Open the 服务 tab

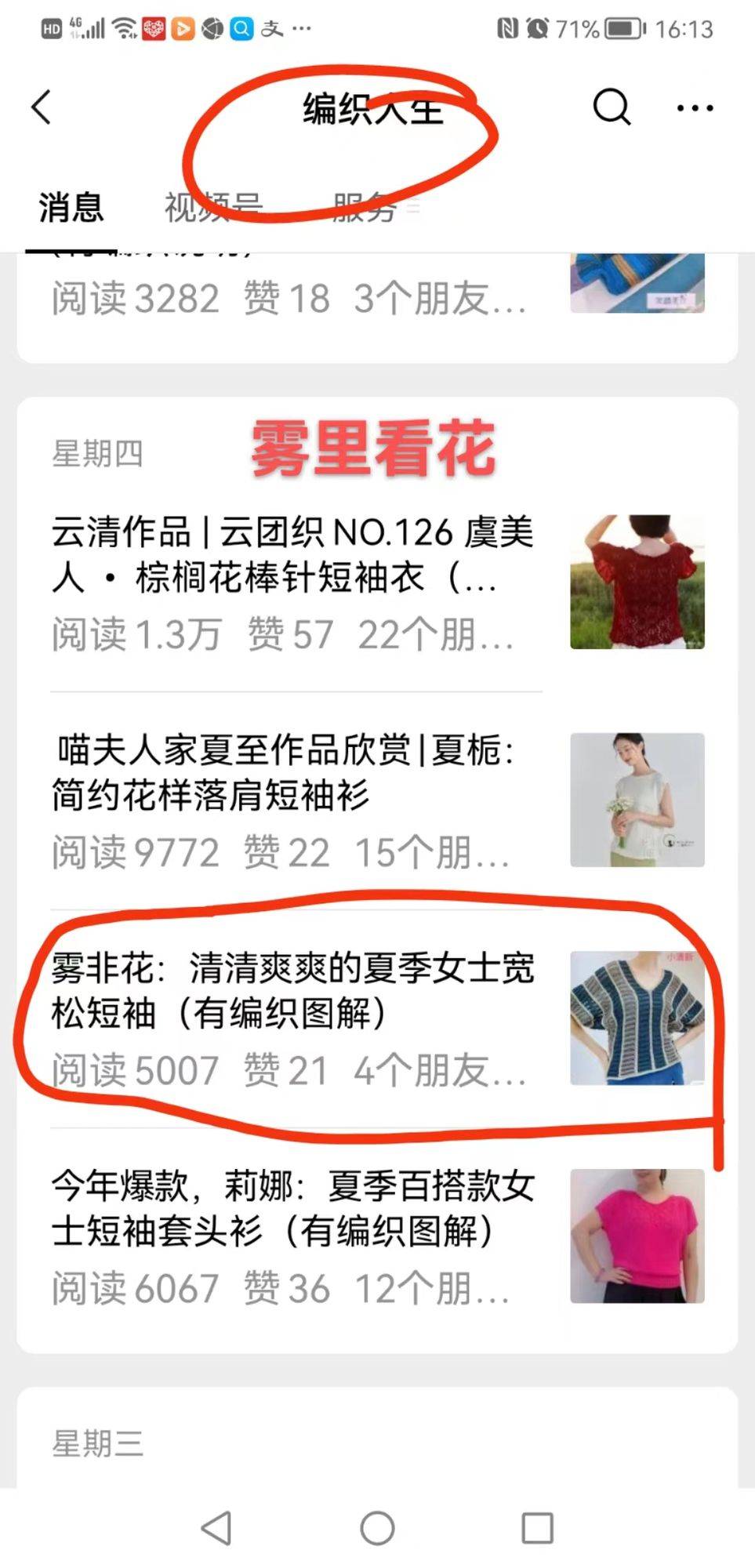364,208
